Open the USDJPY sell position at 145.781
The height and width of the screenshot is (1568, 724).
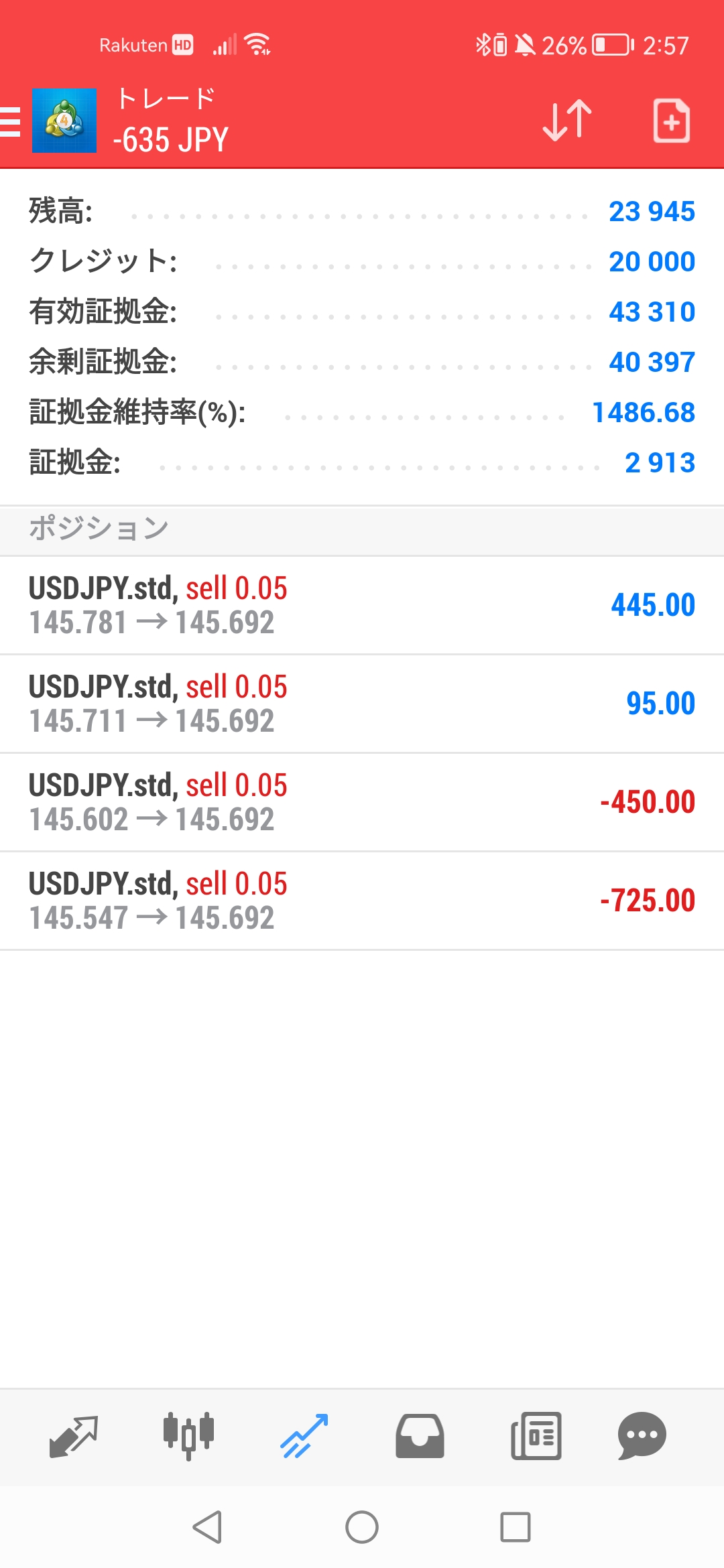coord(362,605)
